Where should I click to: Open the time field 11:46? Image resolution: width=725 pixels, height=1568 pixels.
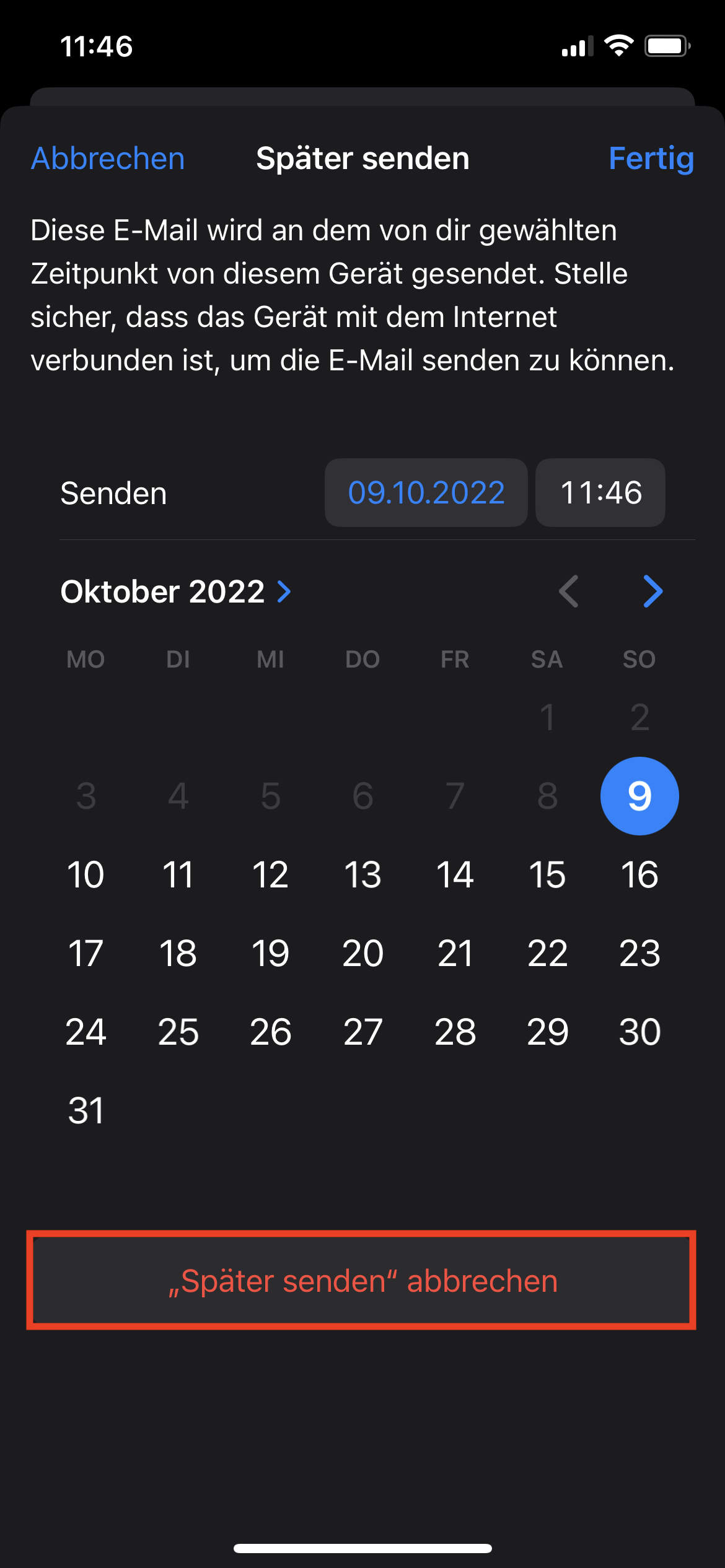(600, 493)
